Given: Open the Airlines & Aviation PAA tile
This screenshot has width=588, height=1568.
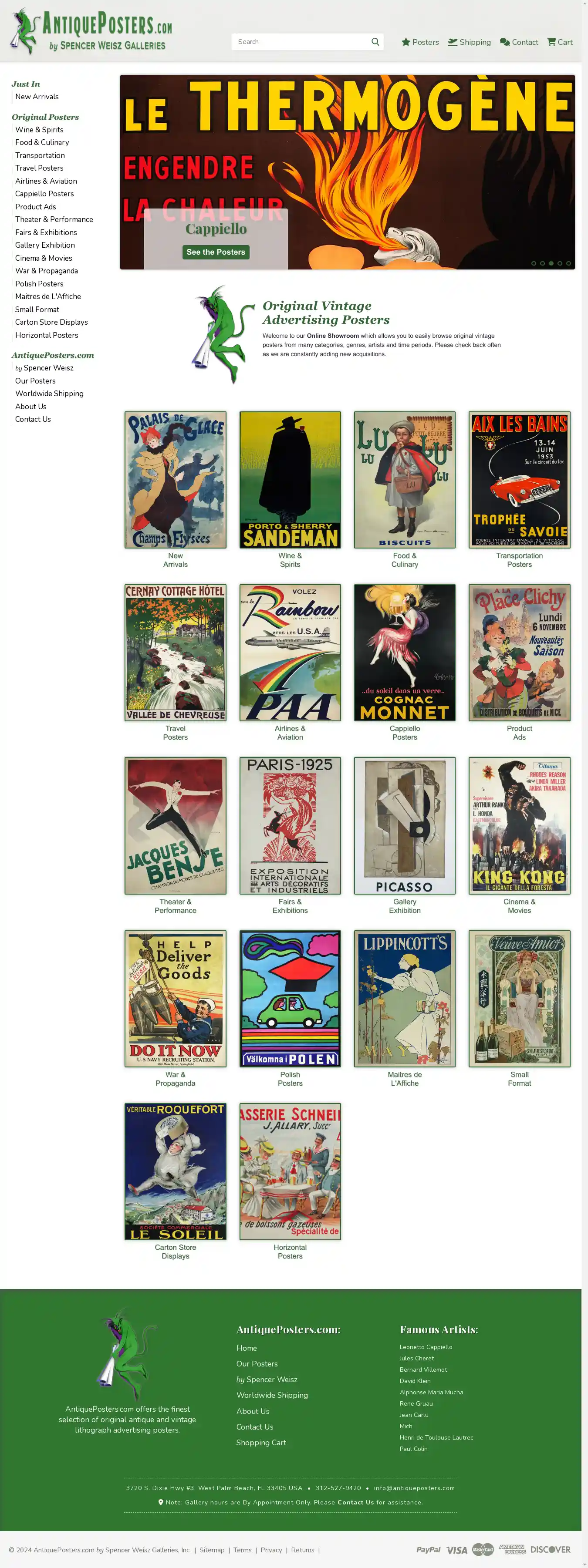Looking at the screenshot, I should [290, 653].
